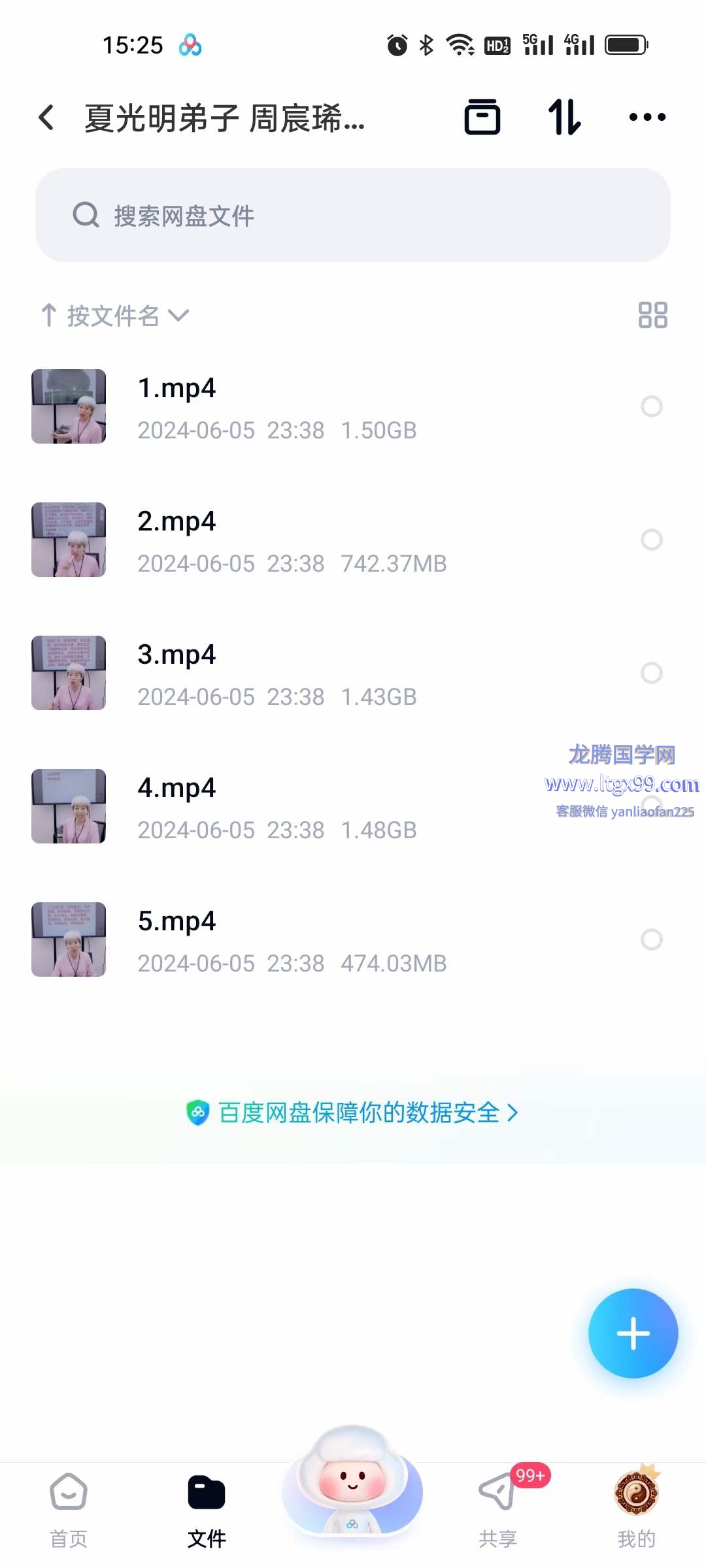Select the circle beside 5.mp4
Image resolution: width=706 pixels, height=1568 pixels.
[x=651, y=939]
